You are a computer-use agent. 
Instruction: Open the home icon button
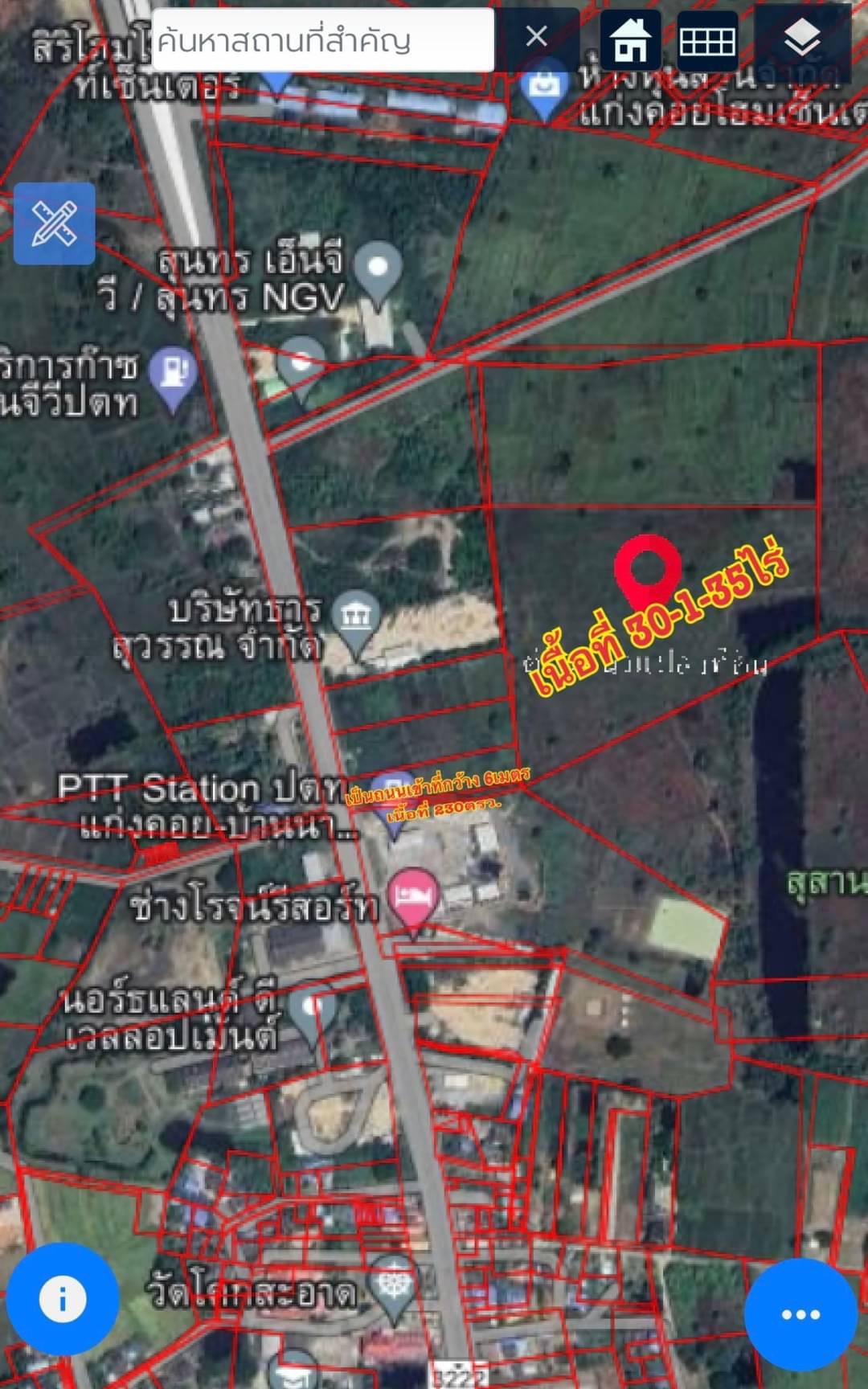pyautogui.click(x=630, y=39)
